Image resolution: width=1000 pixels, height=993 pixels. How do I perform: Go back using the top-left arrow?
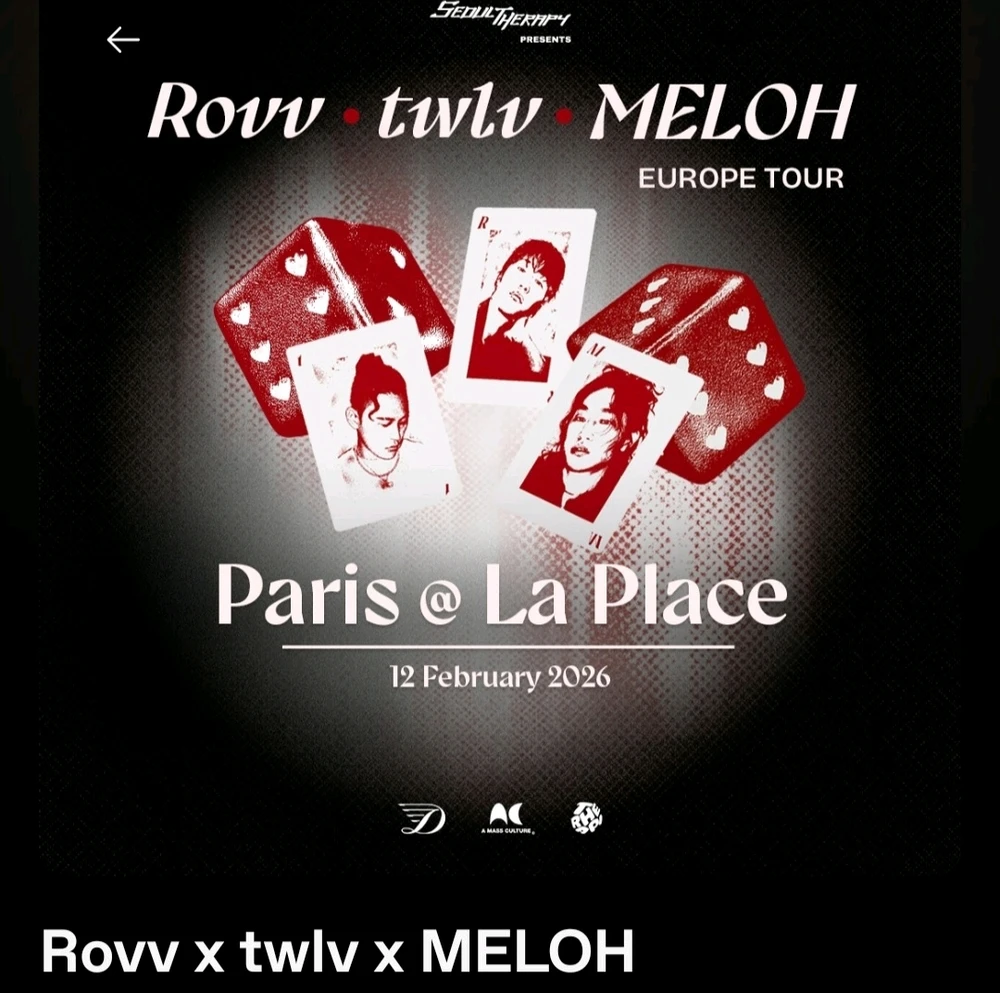(x=123, y=40)
